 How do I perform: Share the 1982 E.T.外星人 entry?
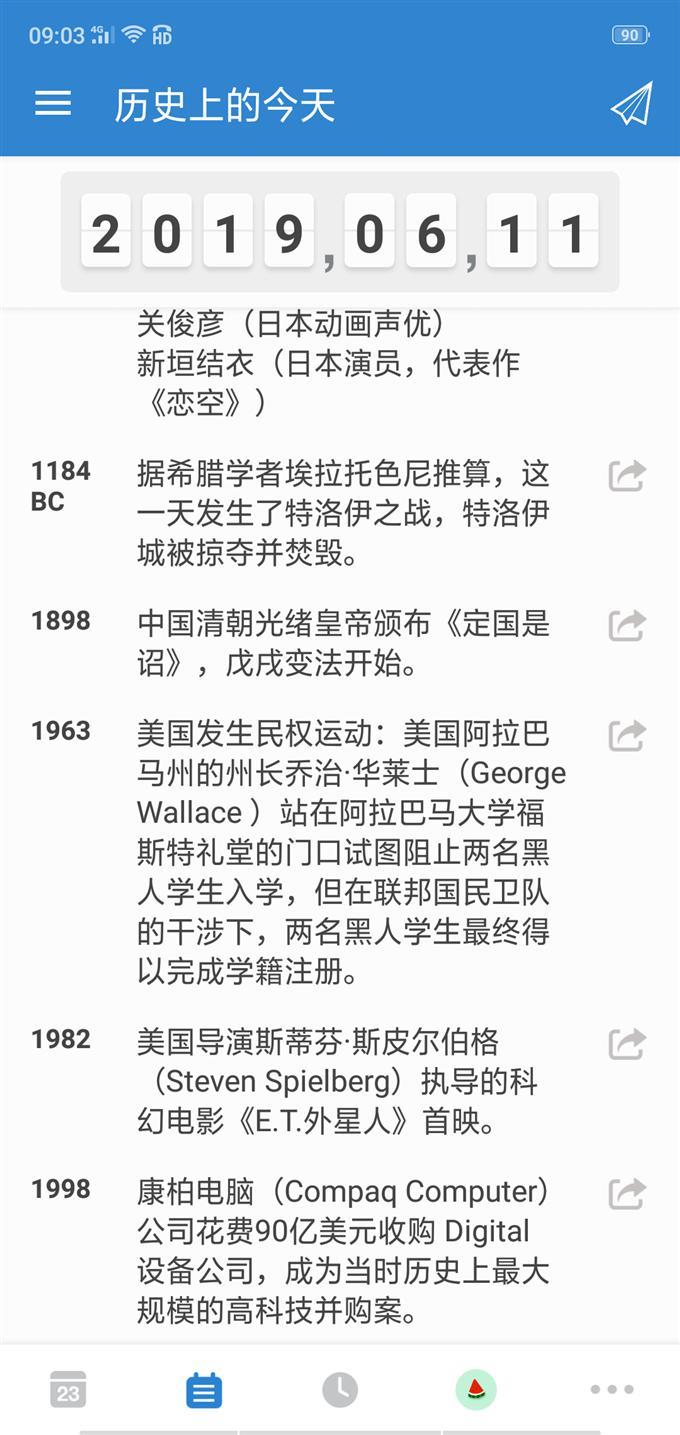coord(627,1044)
